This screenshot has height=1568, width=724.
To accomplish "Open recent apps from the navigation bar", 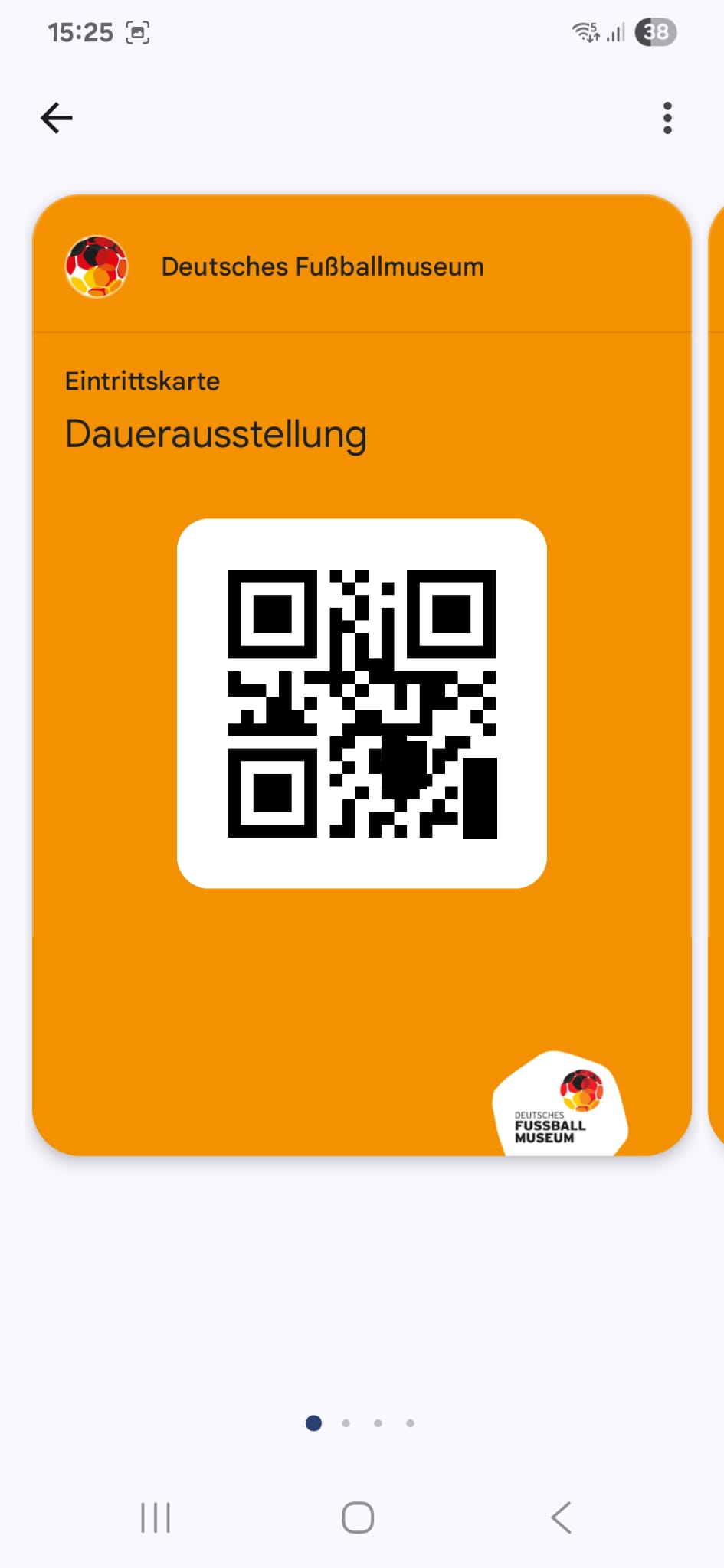I will pyautogui.click(x=156, y=1517).
